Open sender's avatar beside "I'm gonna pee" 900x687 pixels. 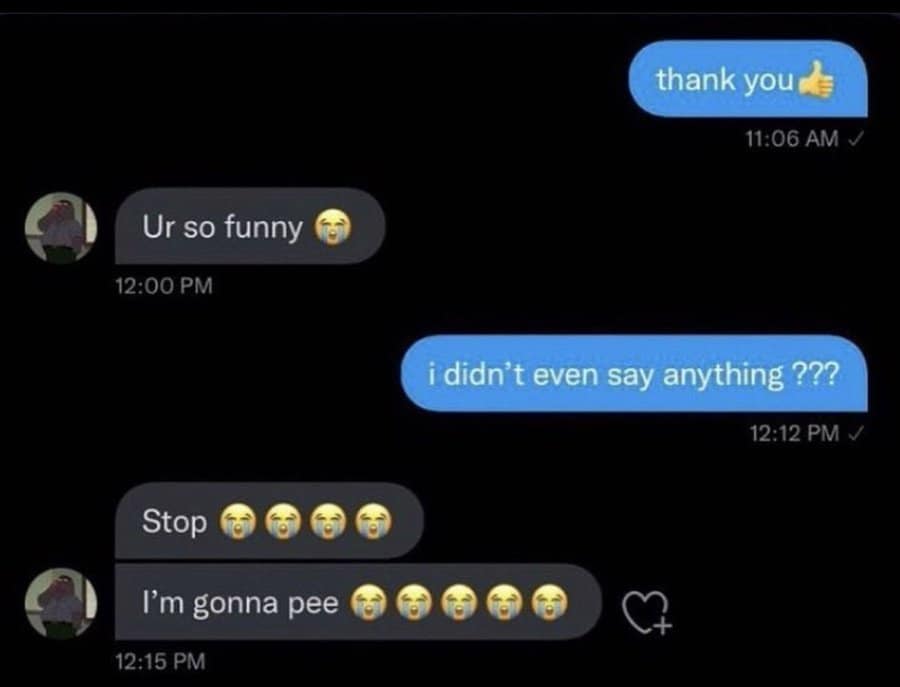click(61, 603)
